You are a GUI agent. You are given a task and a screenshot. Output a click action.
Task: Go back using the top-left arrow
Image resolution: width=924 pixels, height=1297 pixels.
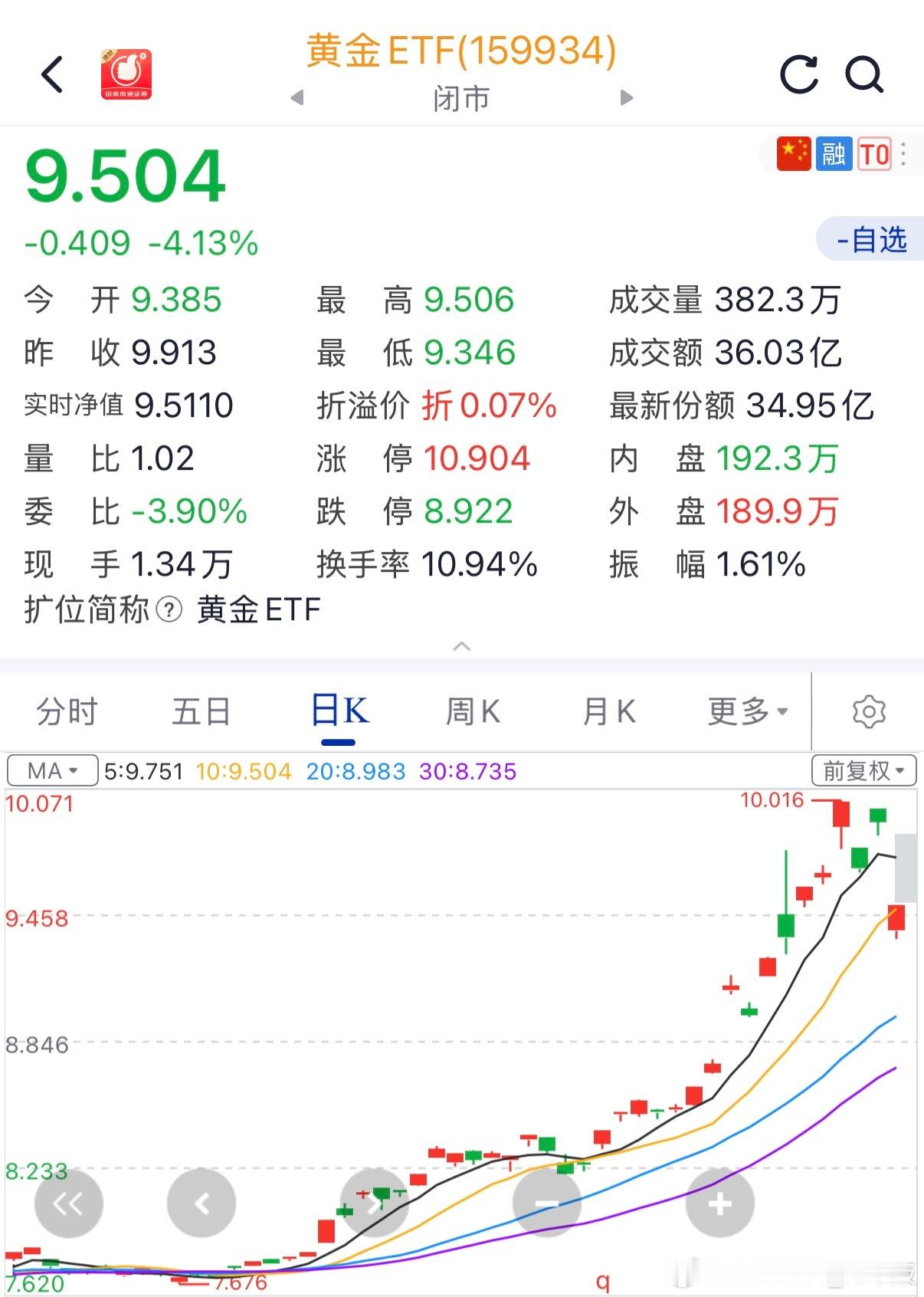coord(52,74)
